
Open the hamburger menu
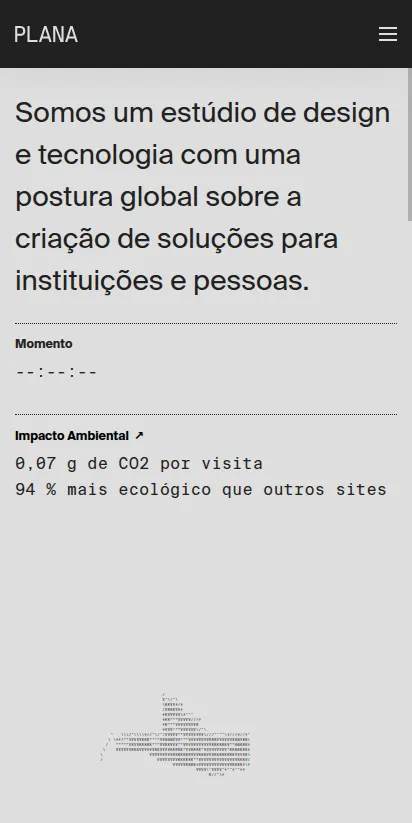click(x=388, y=34)
